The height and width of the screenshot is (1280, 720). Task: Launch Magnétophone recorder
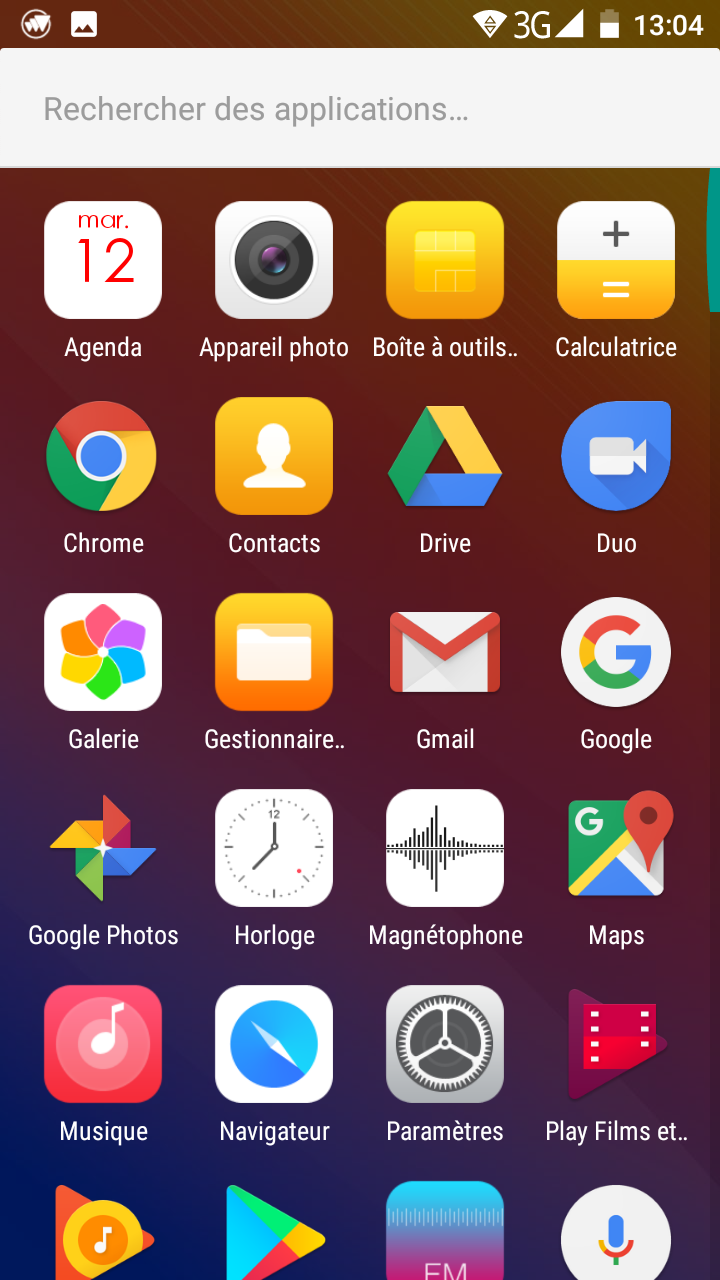click(x=445, y=849)
